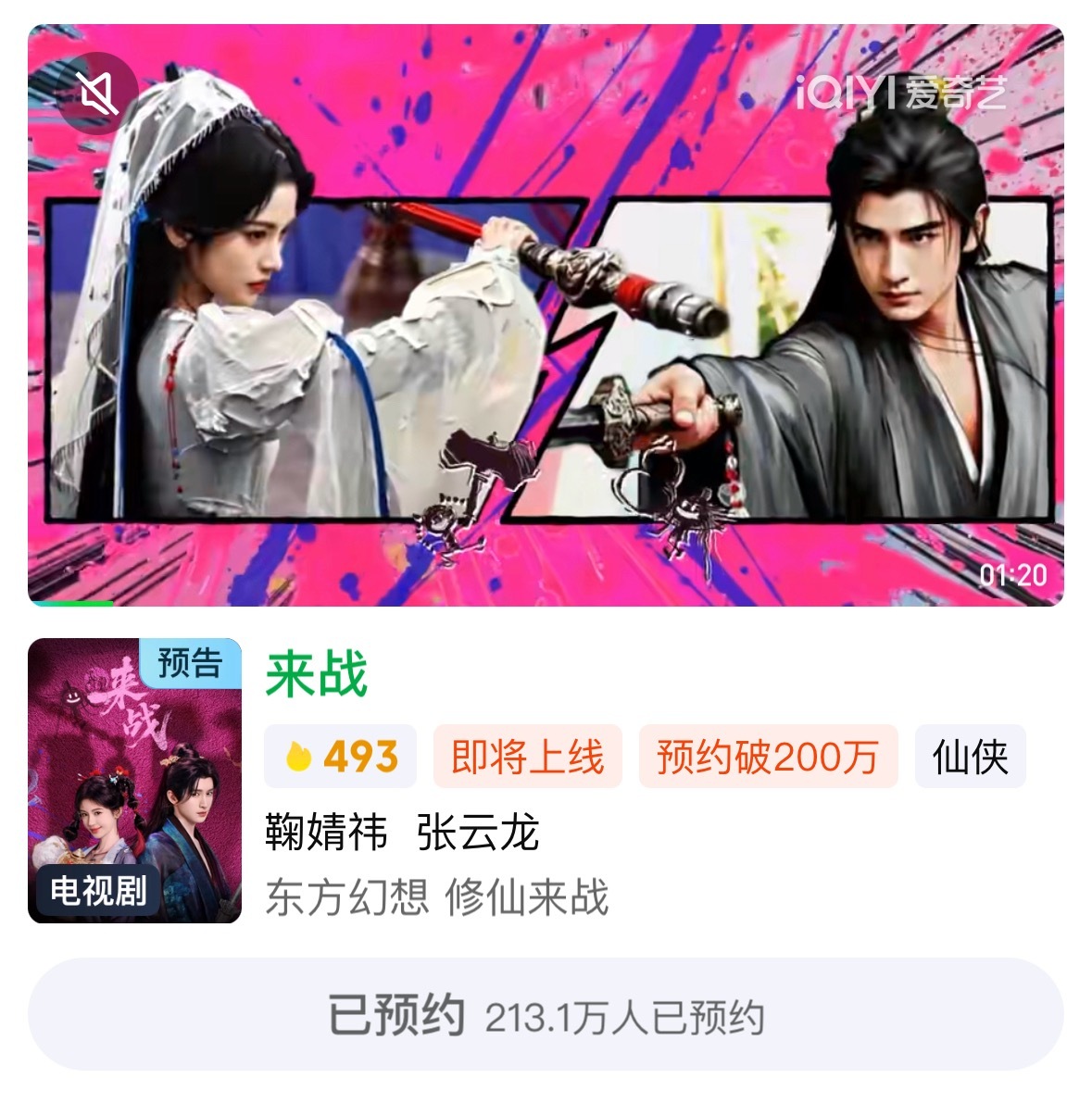
Task: Tap the 已预约 reservation button
Action: pyautogui.click(x=546, y=1016)
